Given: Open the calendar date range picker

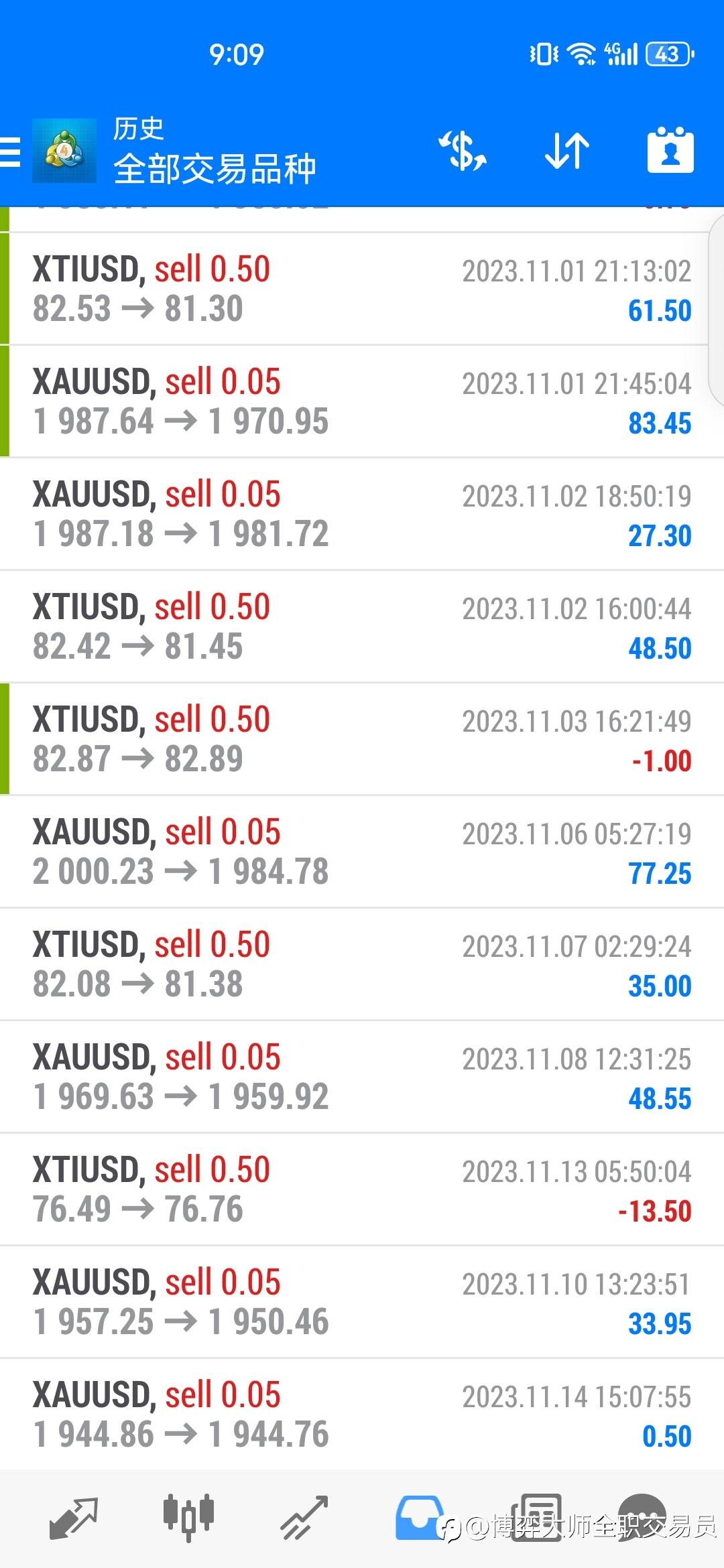Looking at the screenshot, I should [670, 151].
